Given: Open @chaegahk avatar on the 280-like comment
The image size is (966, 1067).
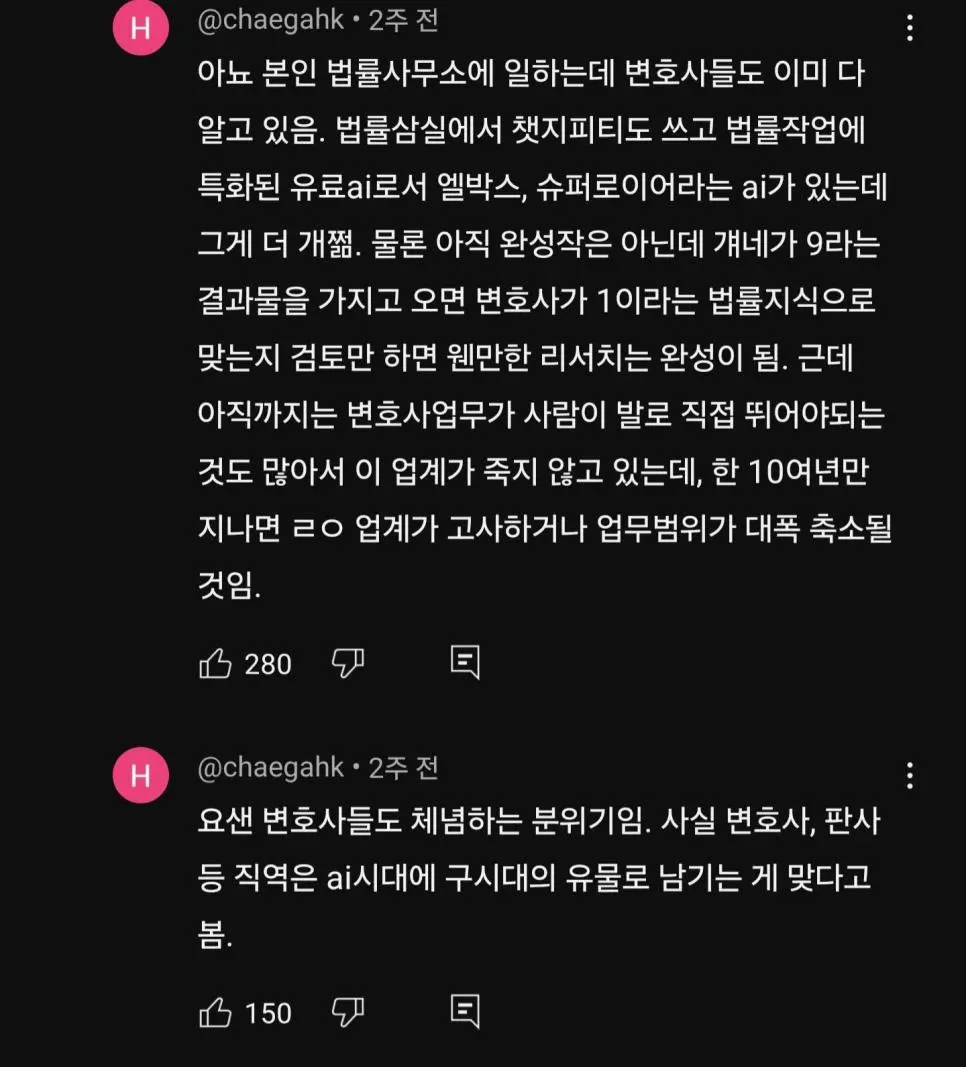Looking at the screenshot, I should tap(140, 29).
